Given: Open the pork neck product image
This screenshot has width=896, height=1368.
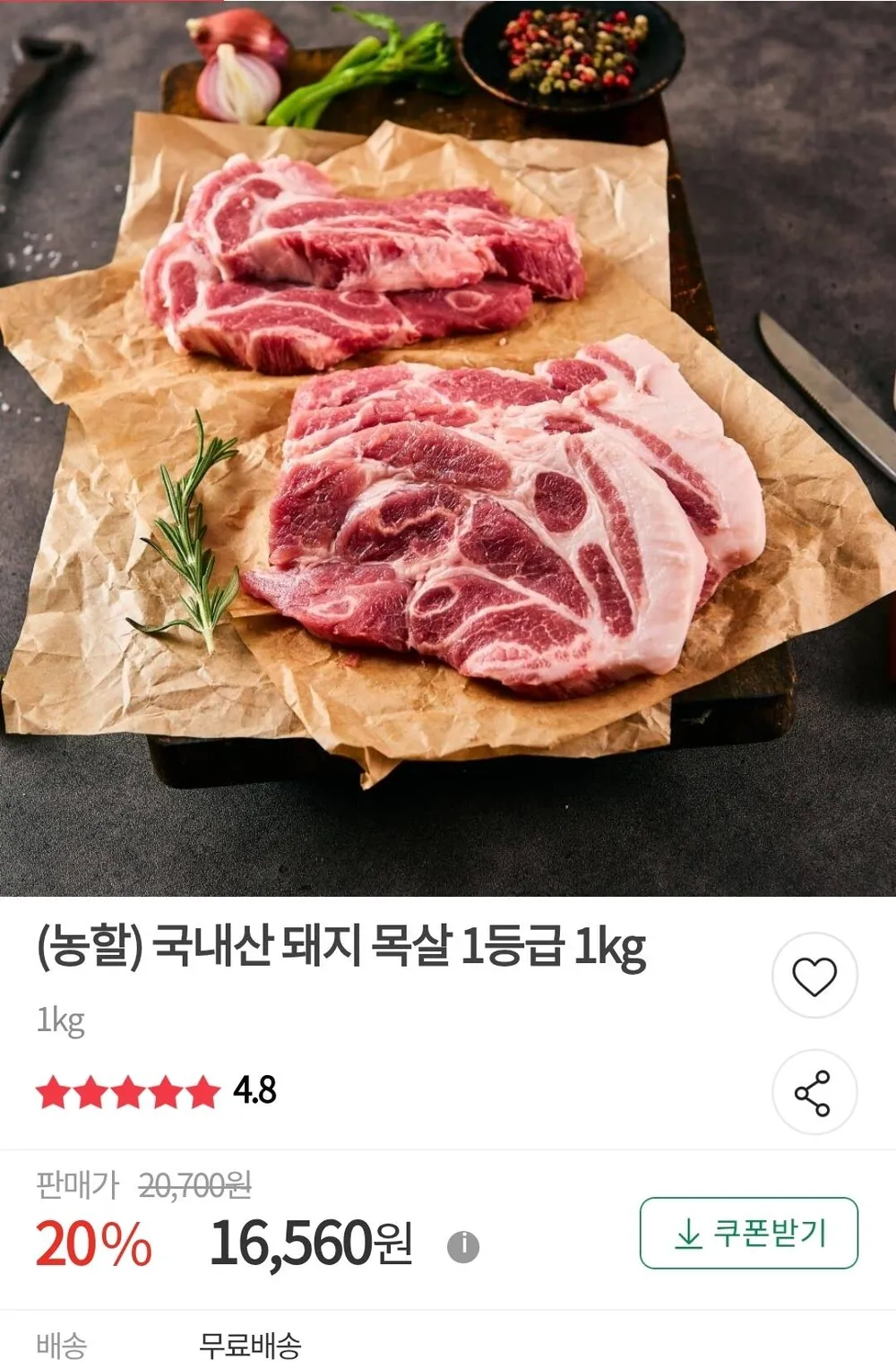Looking at the screenshot, I should (x=448, y=448).
